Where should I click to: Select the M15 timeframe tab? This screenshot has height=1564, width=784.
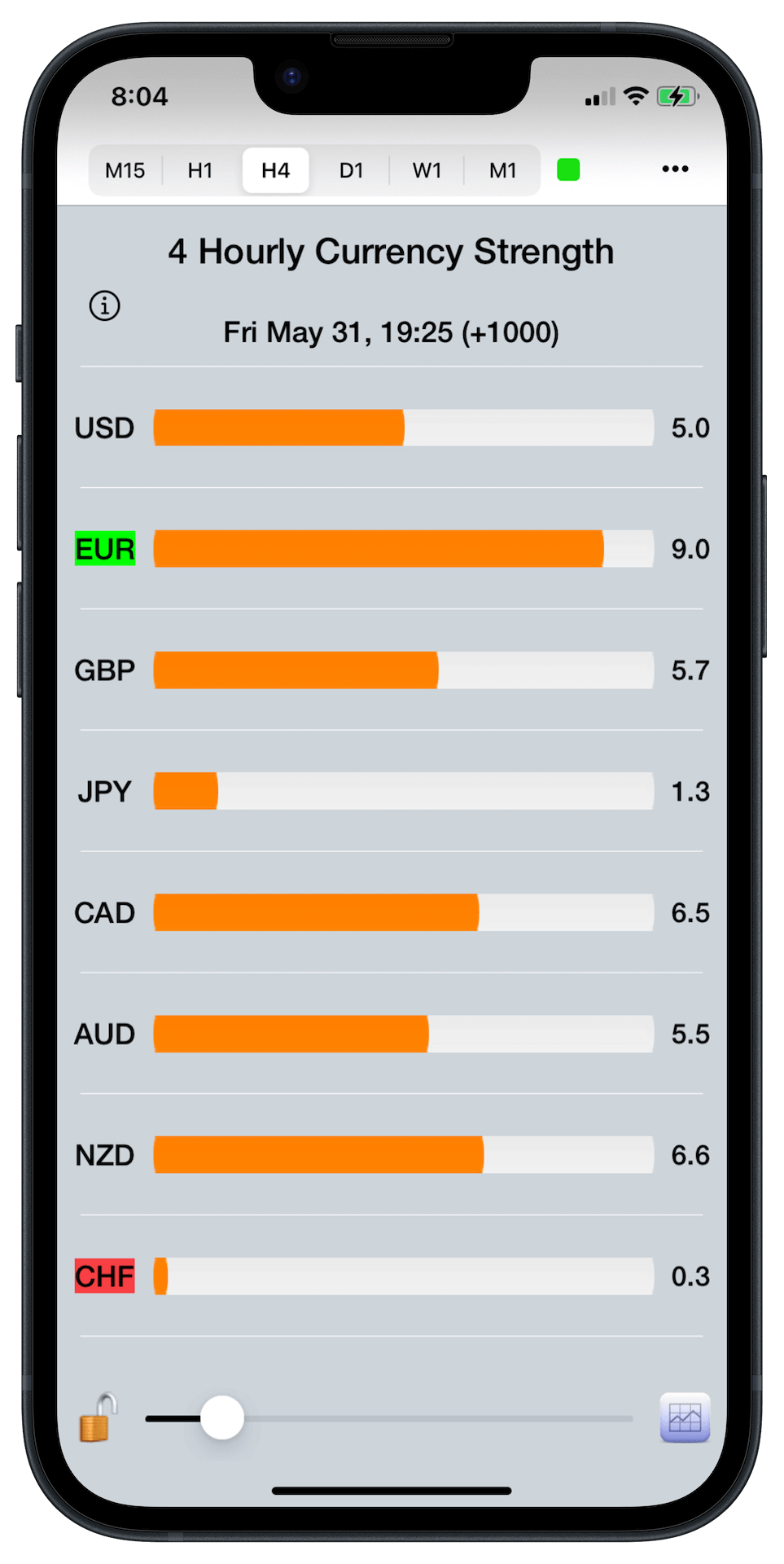[x=125, y=170]
